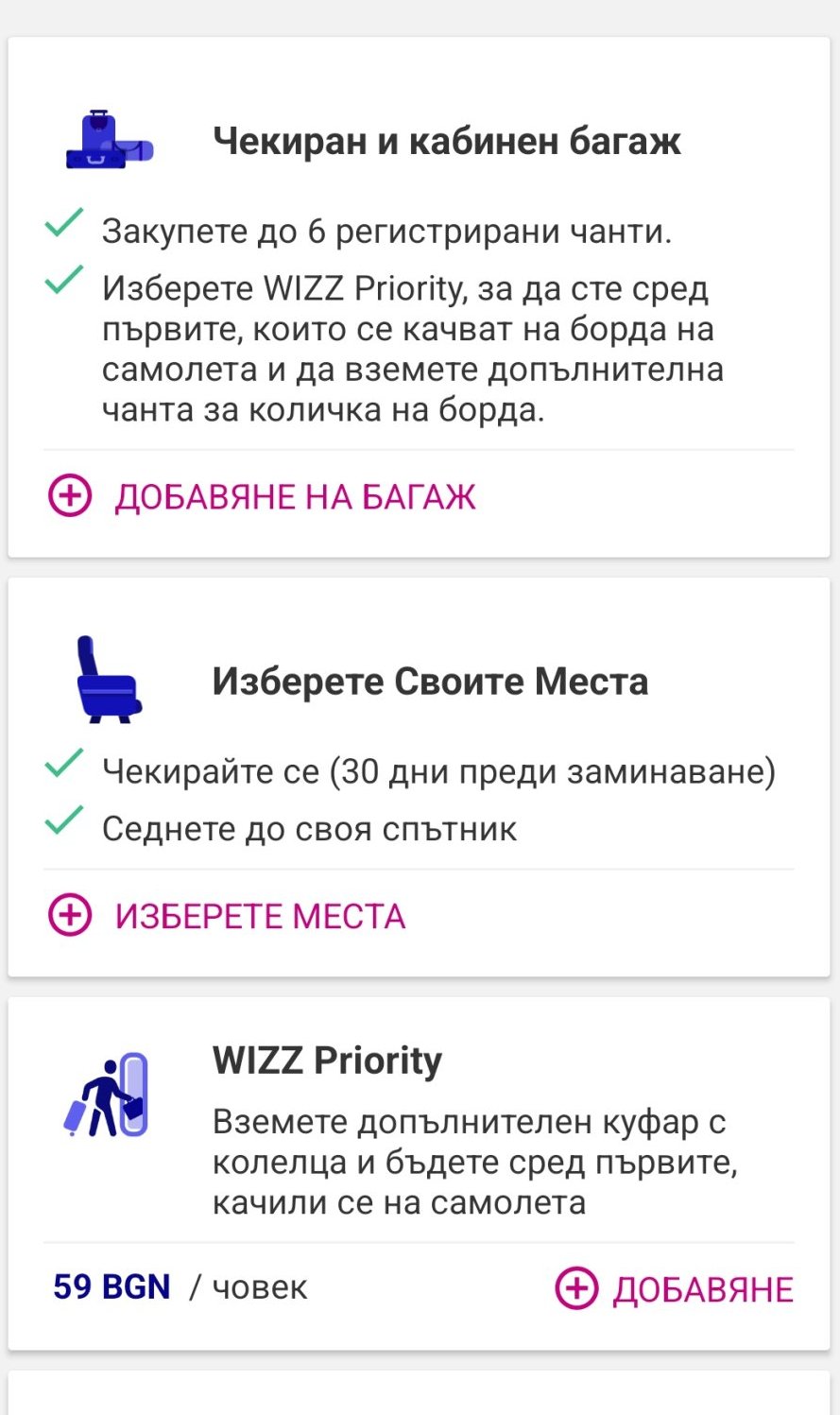
Task: Tap ДОБАВЯНЕ НА БАГАЖ to add baggage
Action: (263, 496)
